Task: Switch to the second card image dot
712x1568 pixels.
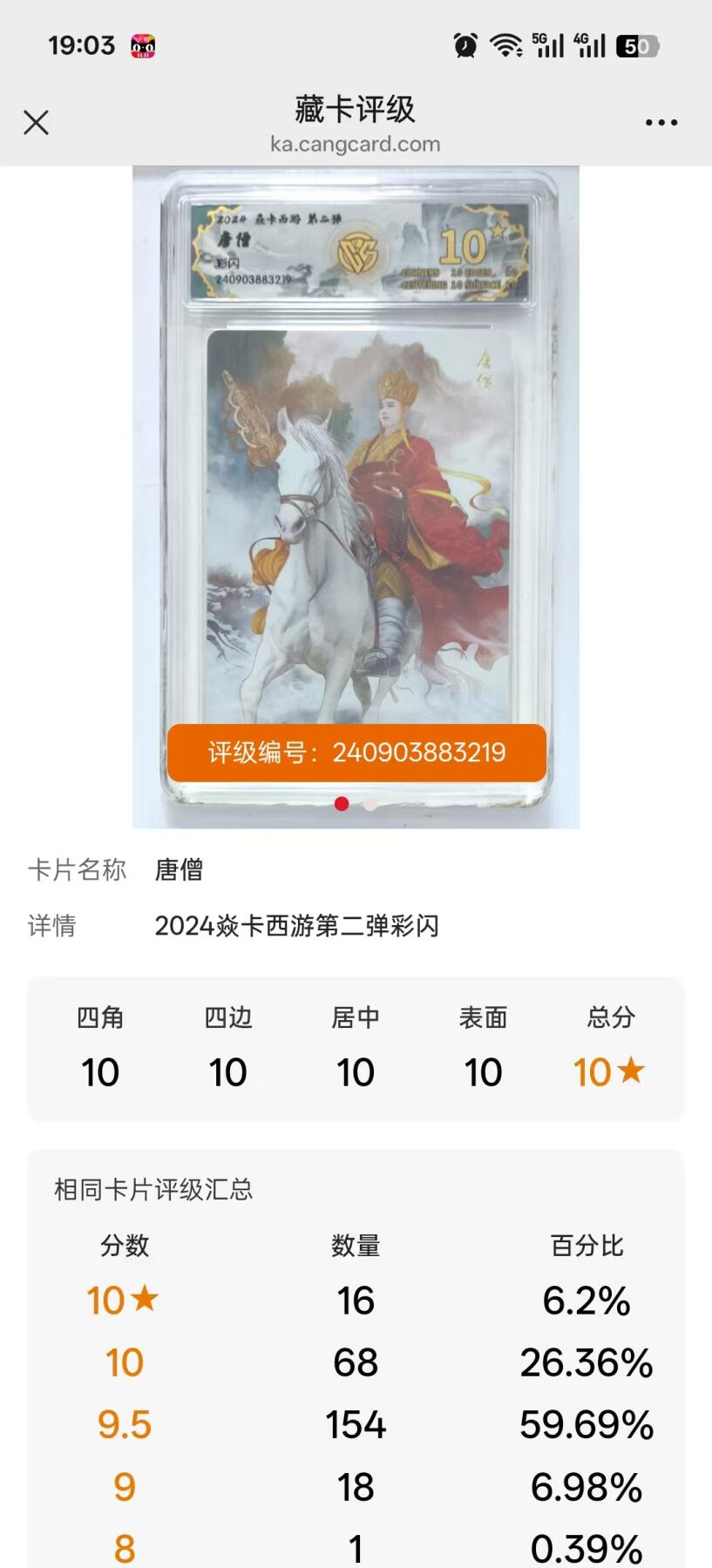Action: pos(370,804)
